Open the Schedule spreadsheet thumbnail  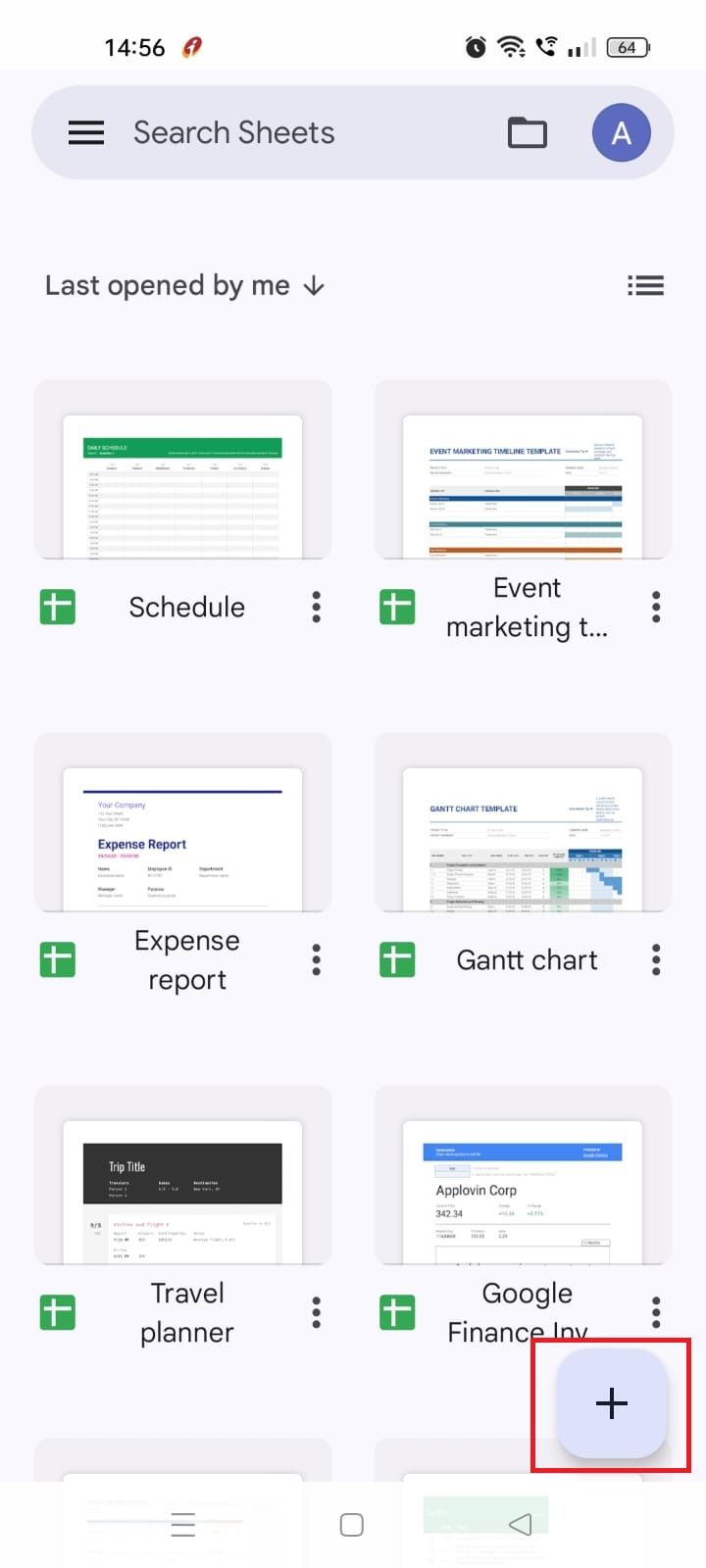pos(182,470)
